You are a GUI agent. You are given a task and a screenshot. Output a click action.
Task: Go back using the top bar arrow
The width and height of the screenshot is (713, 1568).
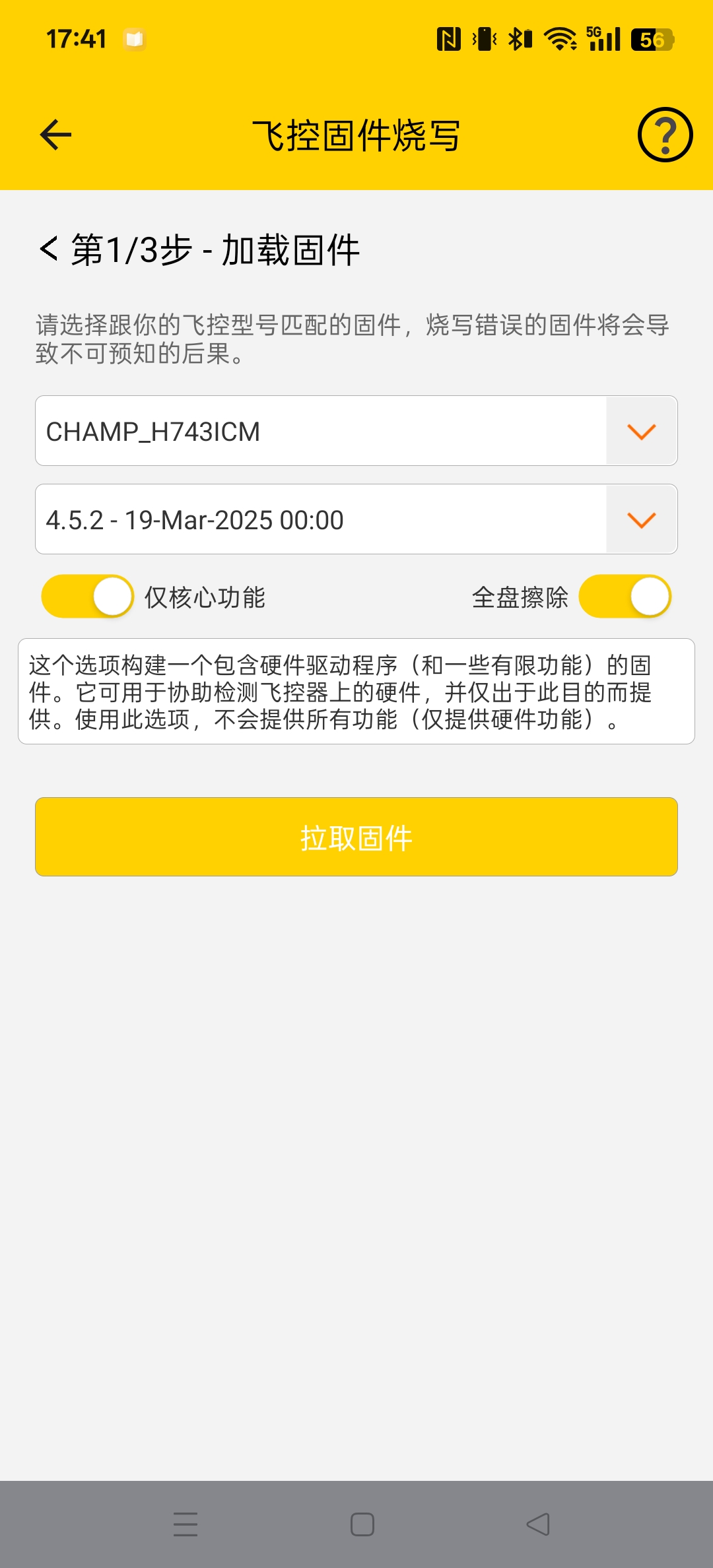[56, 135]
